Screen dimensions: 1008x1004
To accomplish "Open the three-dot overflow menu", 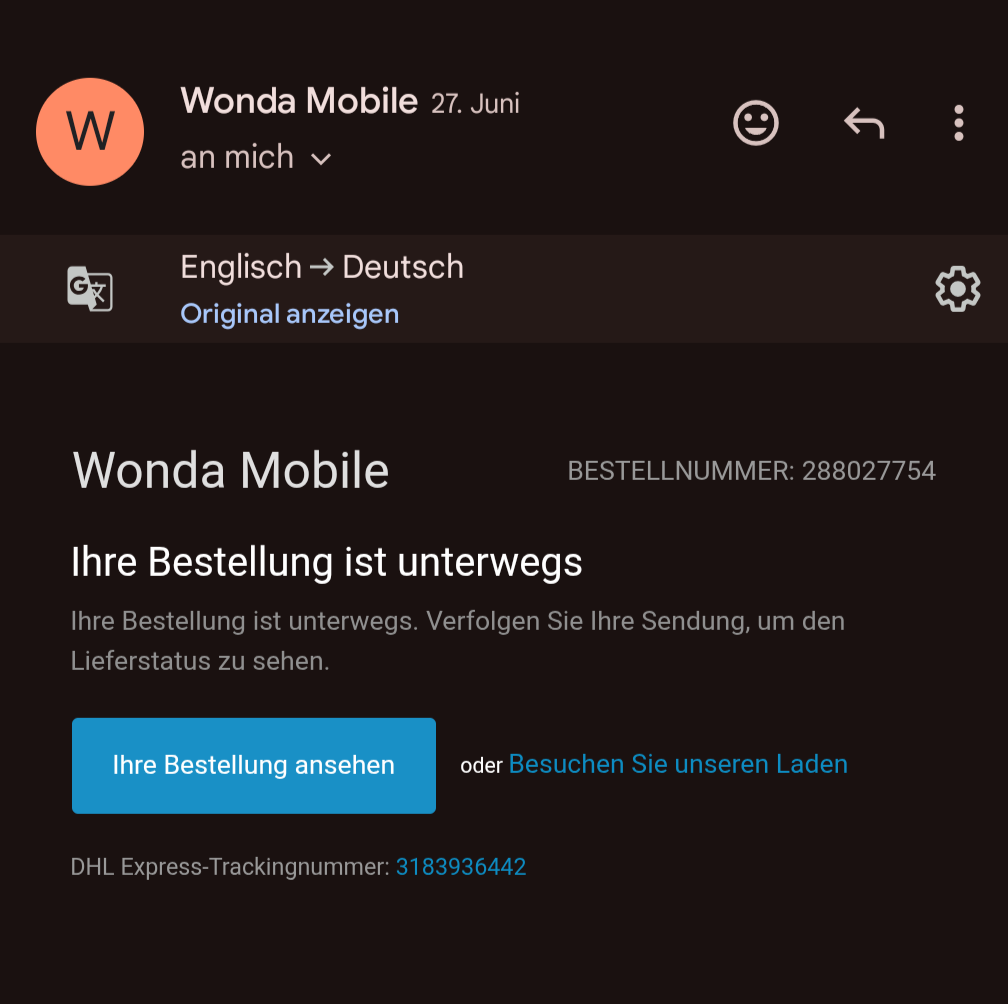I will pos(958,123).
